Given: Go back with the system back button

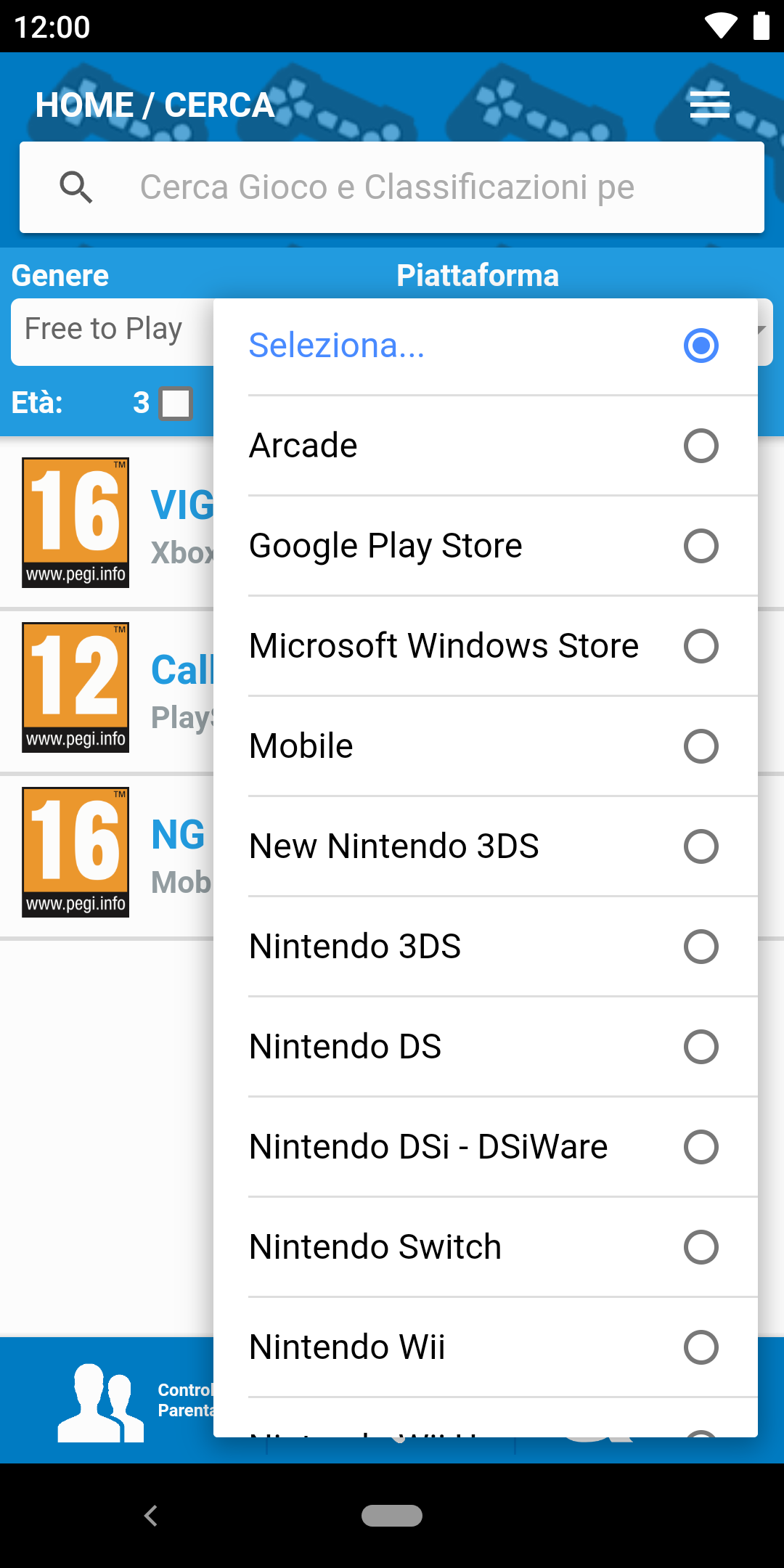Looking at the screenshot, I should pos(151,1516).
